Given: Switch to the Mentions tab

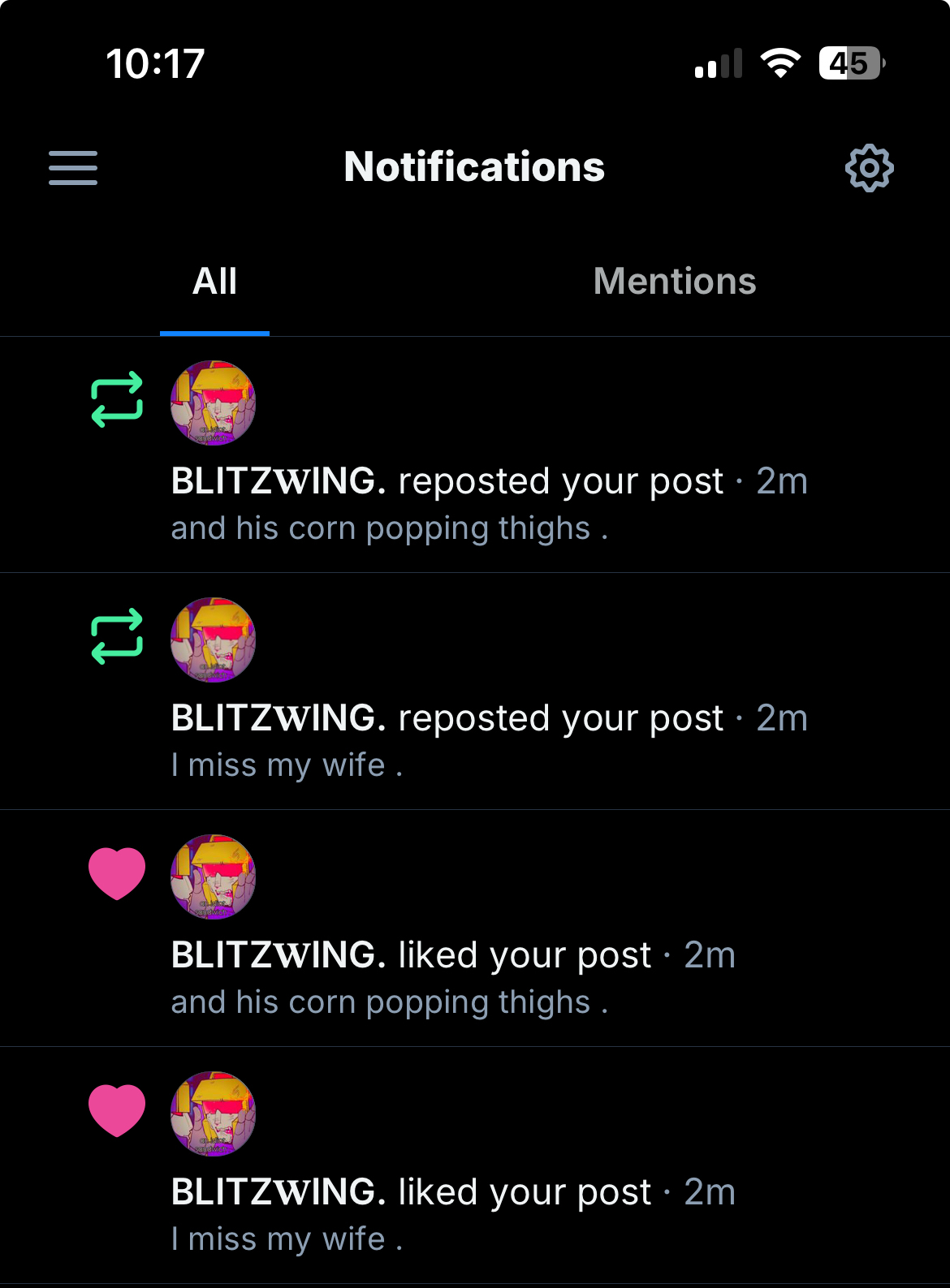Looking at the screenshot, I should (674, 282).
